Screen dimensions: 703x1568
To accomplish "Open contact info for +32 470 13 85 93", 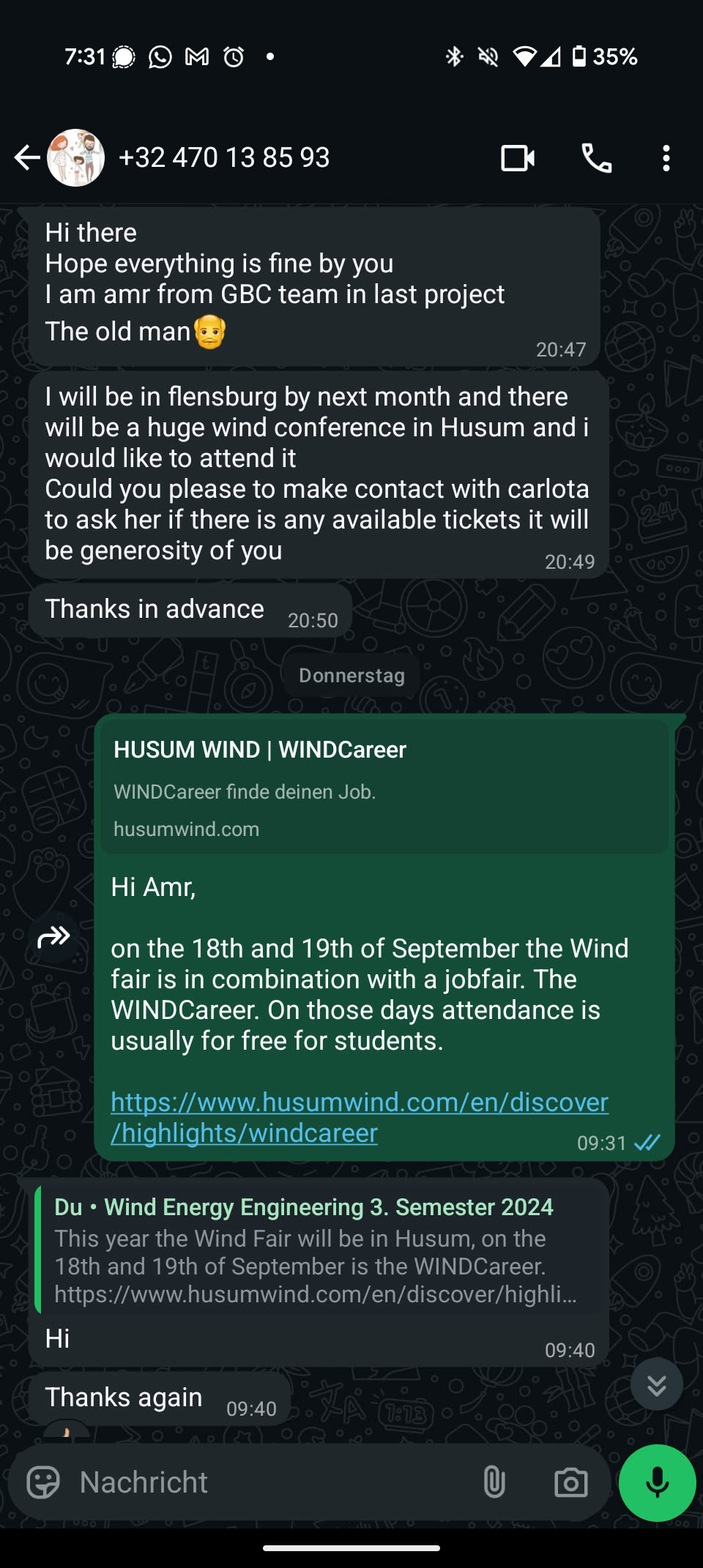I will click(x=223, y=157).
